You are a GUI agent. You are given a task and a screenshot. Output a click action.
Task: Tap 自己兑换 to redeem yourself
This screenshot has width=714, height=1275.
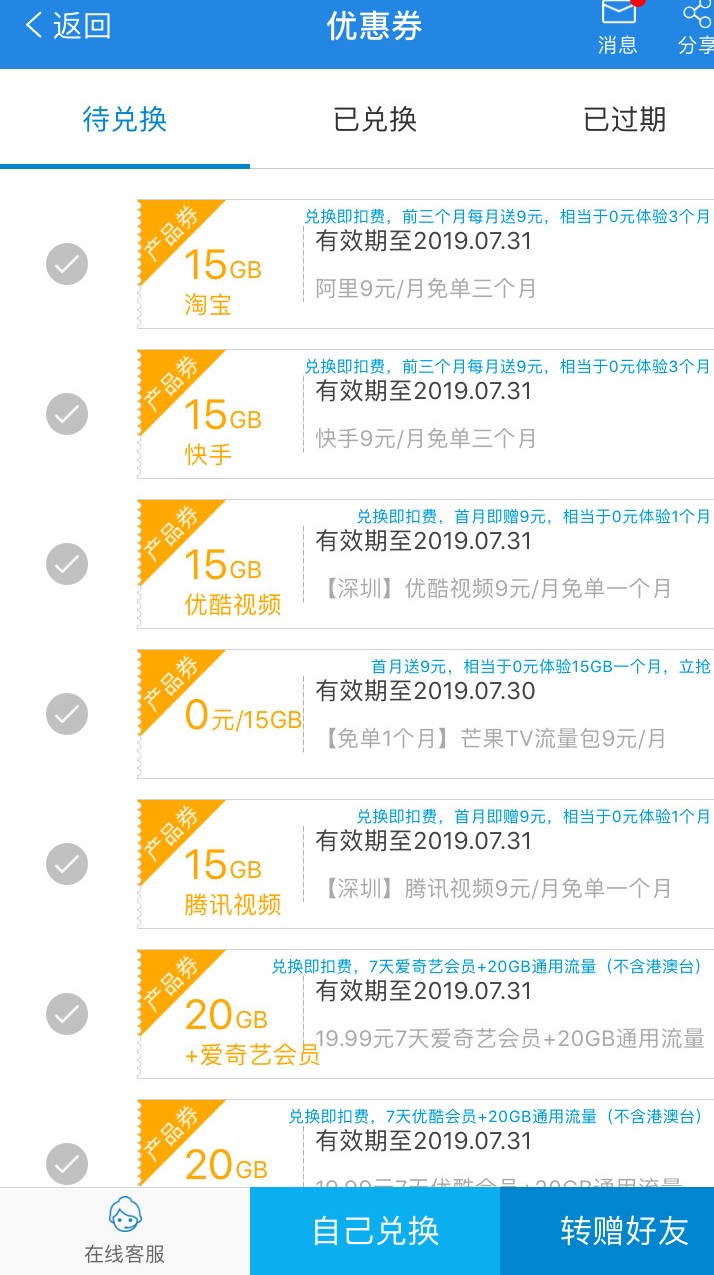tap(375, 1231)
